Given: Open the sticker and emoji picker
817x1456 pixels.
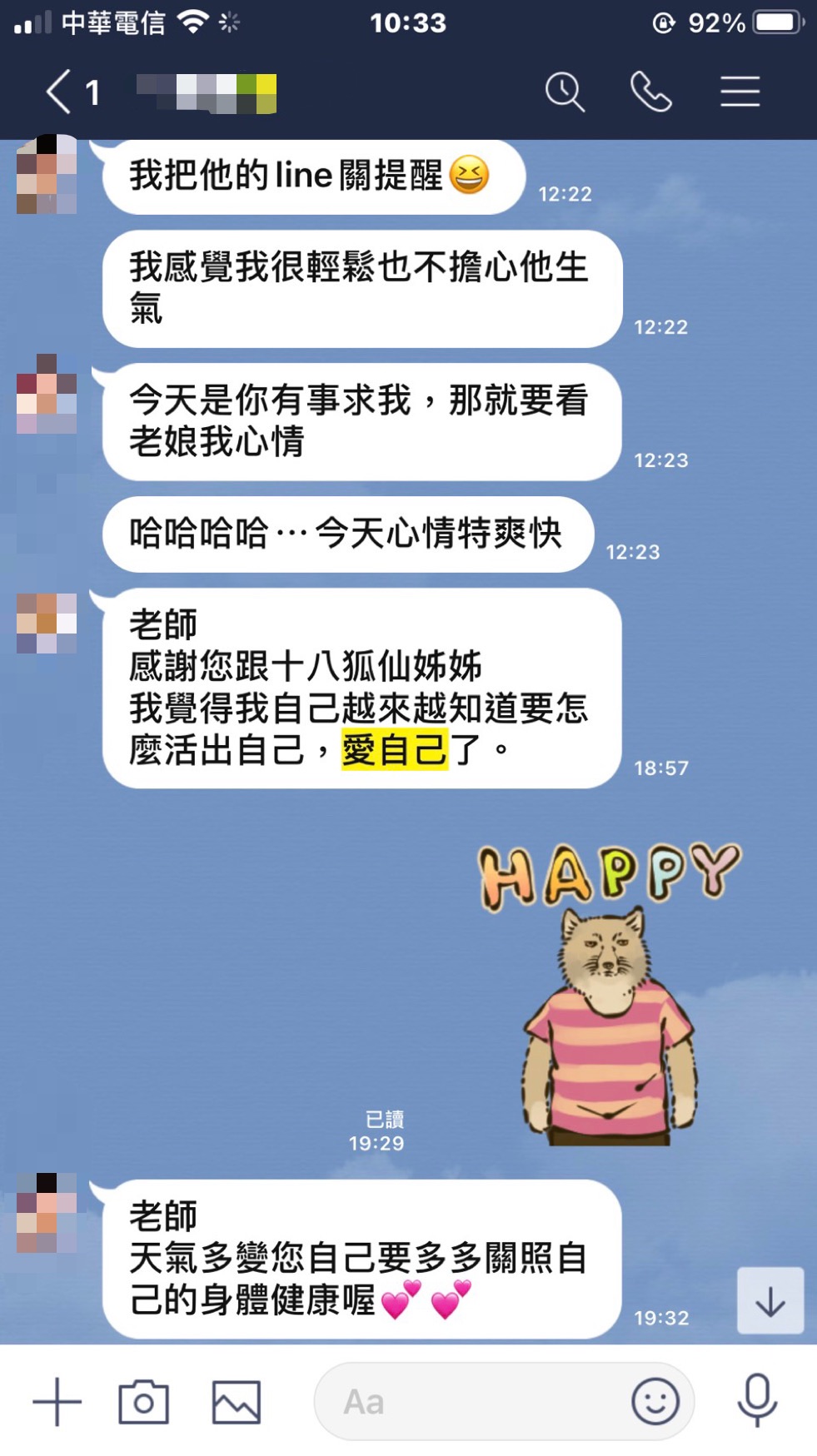Looking at the screenshot, I should click(655, 1402).
